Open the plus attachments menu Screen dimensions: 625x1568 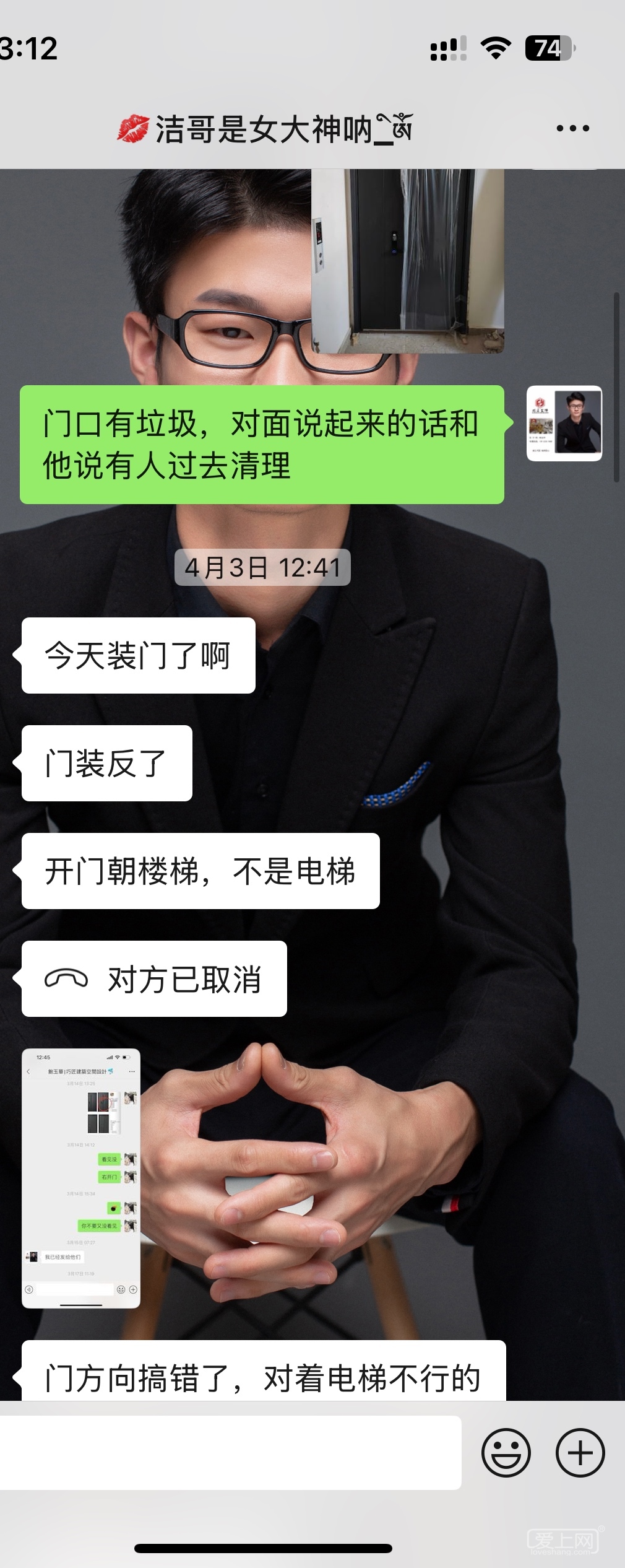(x=580, y=1453)
